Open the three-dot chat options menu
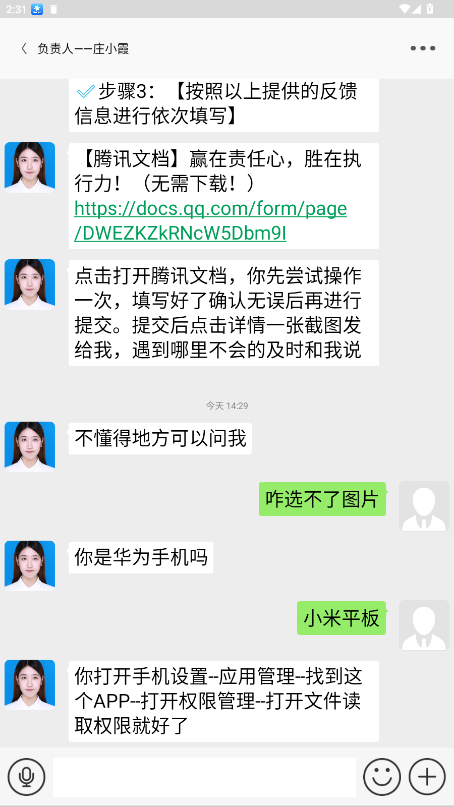The width and height of the screenshot is (454, 807). pyautogui.click(x=423, y=48)
